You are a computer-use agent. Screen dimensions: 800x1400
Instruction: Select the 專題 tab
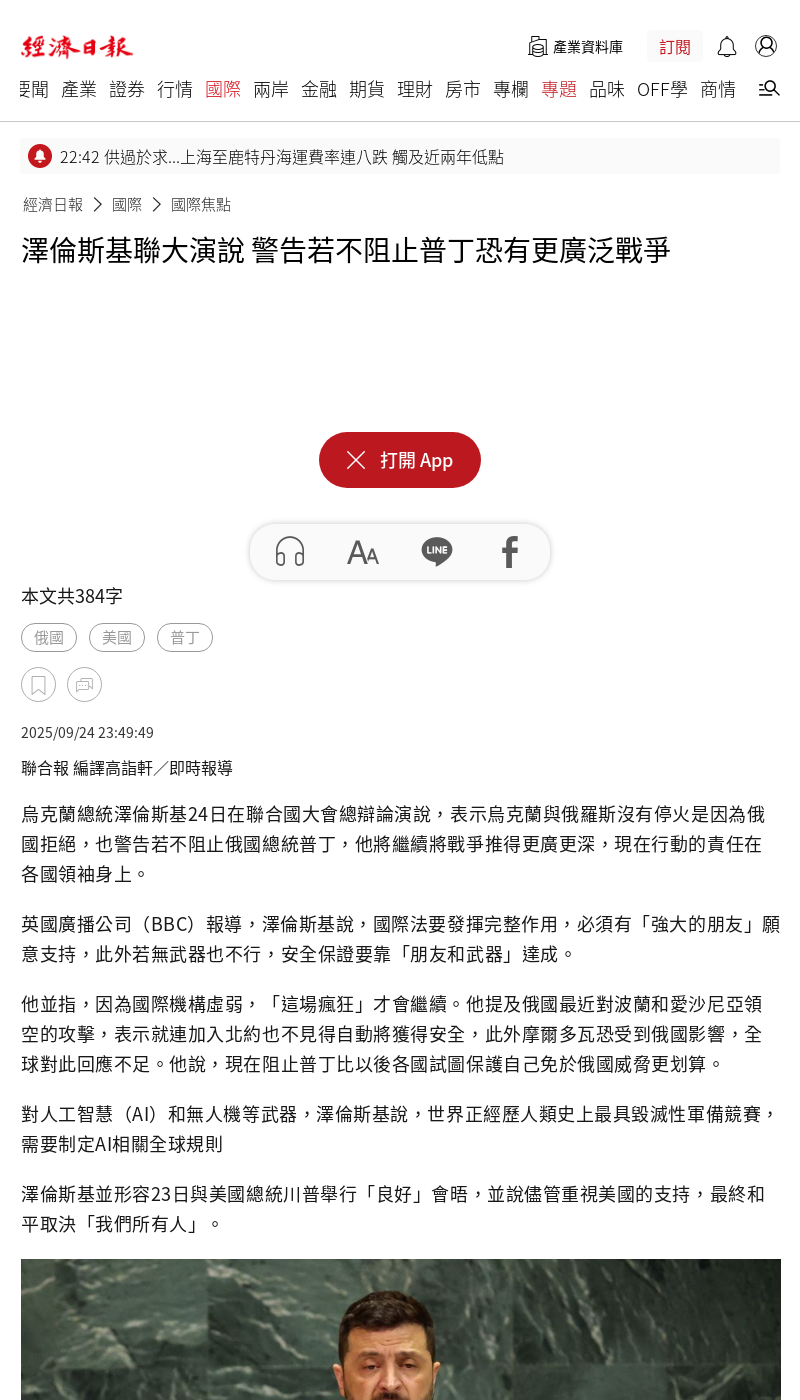coord(559,89)
